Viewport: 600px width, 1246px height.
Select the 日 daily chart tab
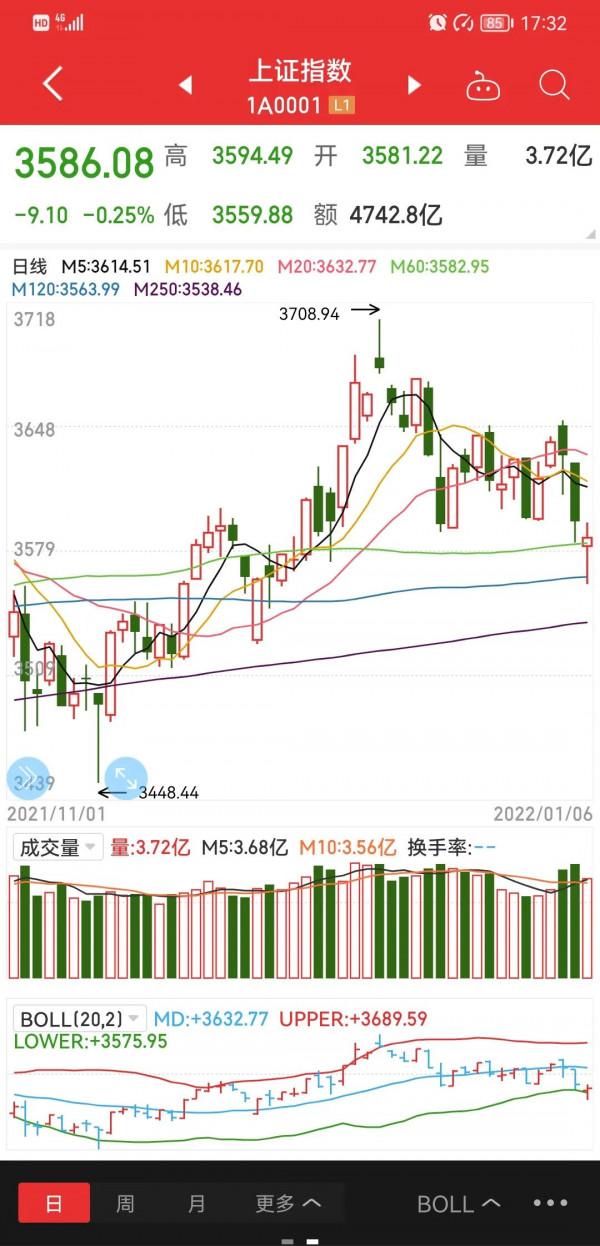pyautogui.click(x=54, y=1203)
